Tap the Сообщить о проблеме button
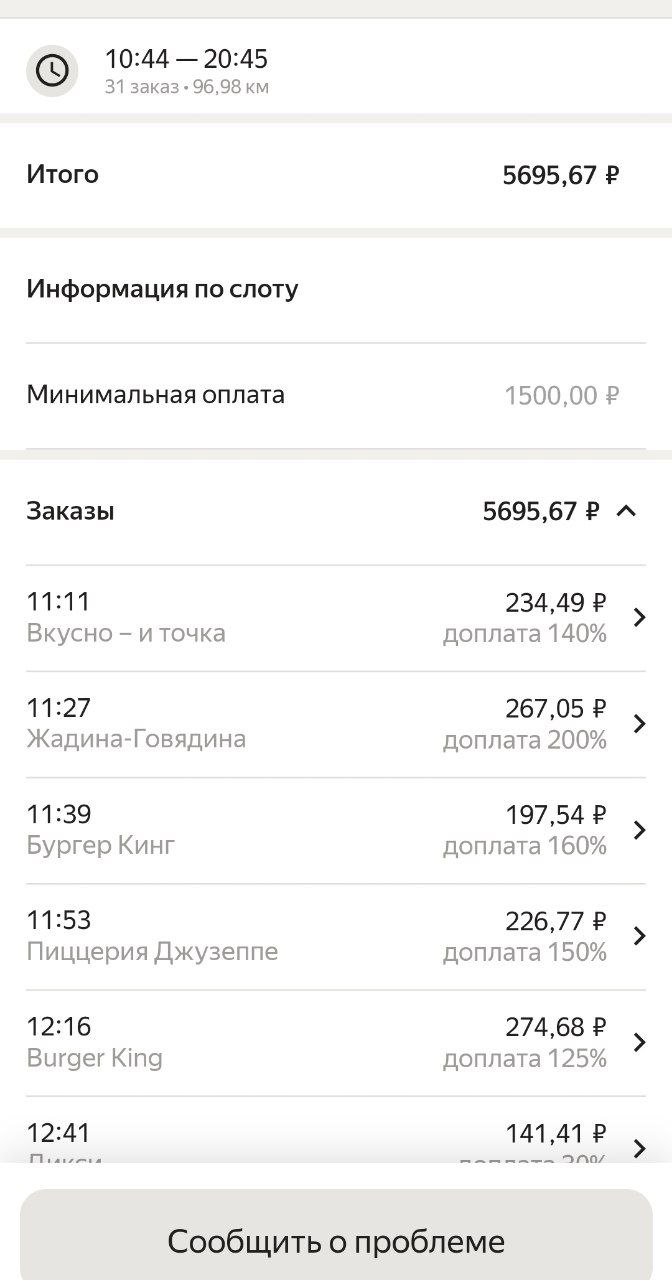 pyautogui.click(x=336, y=1241)
